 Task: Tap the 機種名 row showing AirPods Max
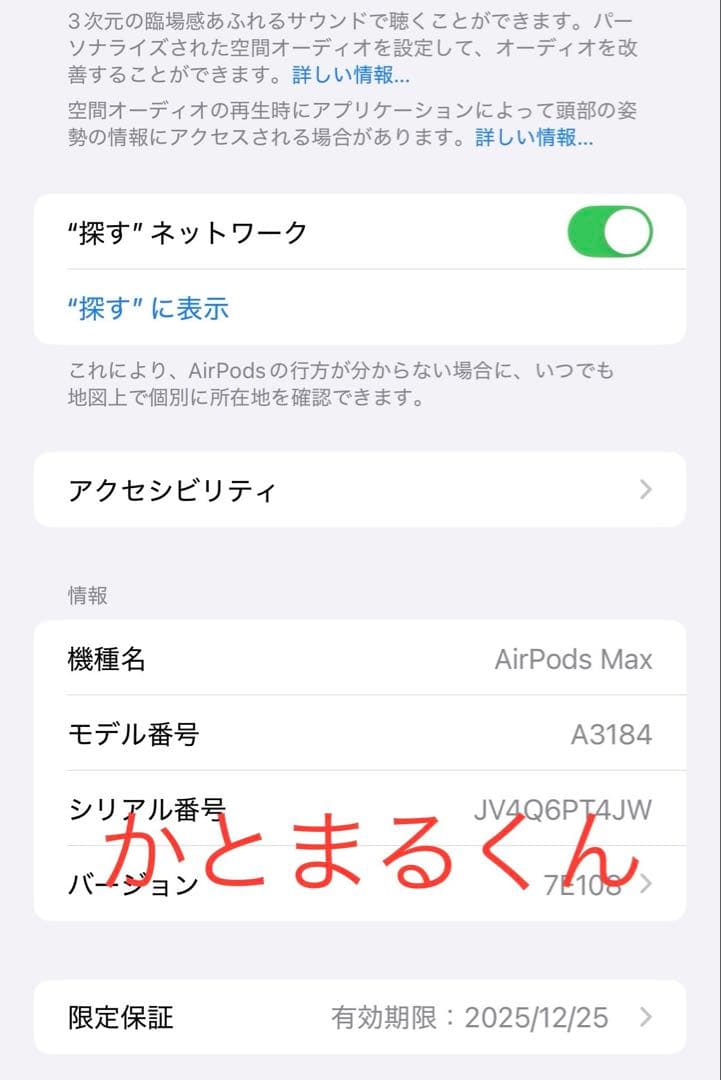click(360, 659)
